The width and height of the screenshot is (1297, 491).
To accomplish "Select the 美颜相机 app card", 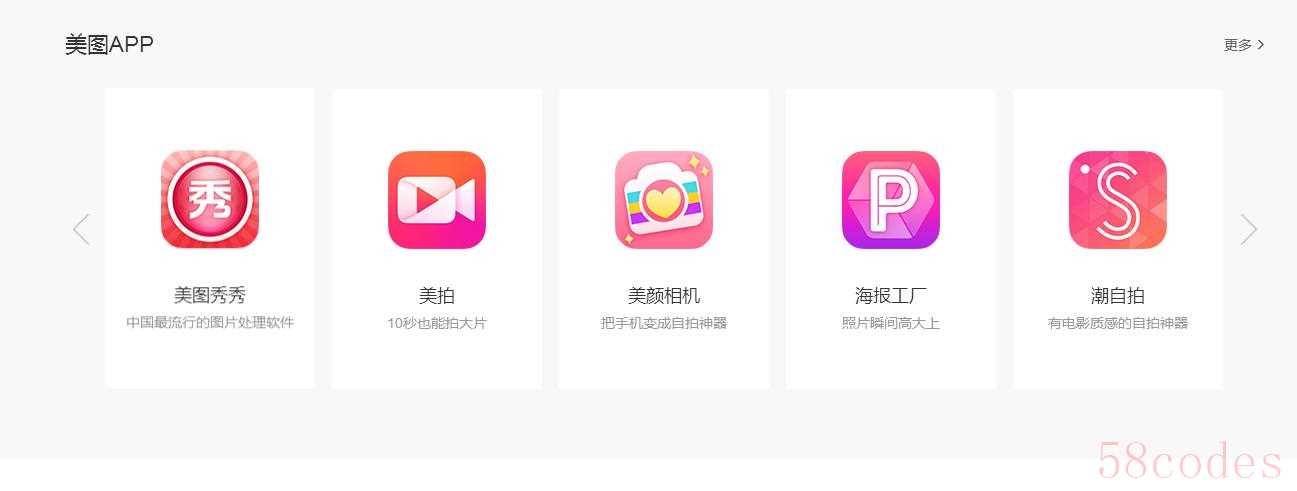I will 664,238.
